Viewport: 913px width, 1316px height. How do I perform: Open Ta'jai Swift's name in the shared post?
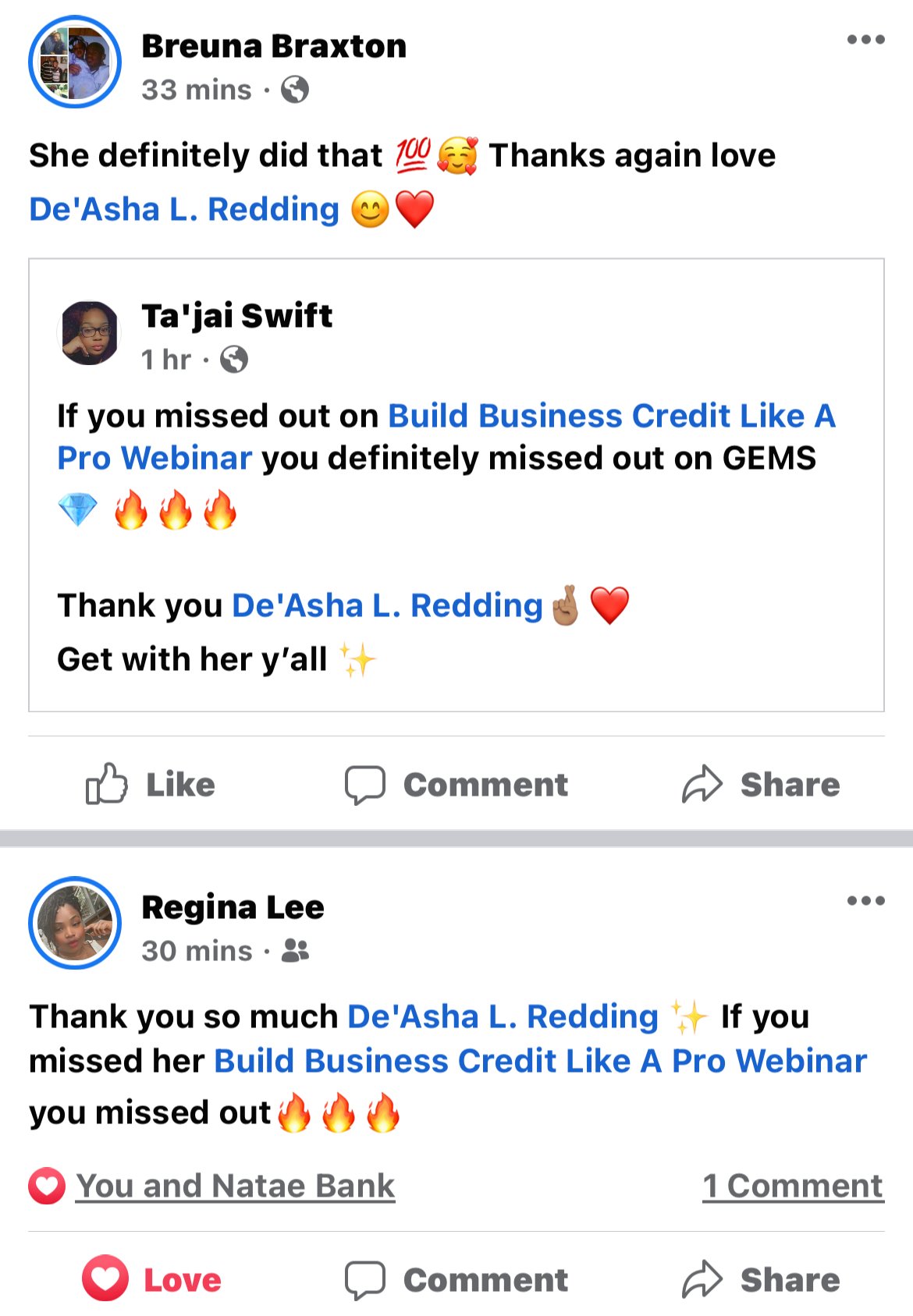(236, 316)
